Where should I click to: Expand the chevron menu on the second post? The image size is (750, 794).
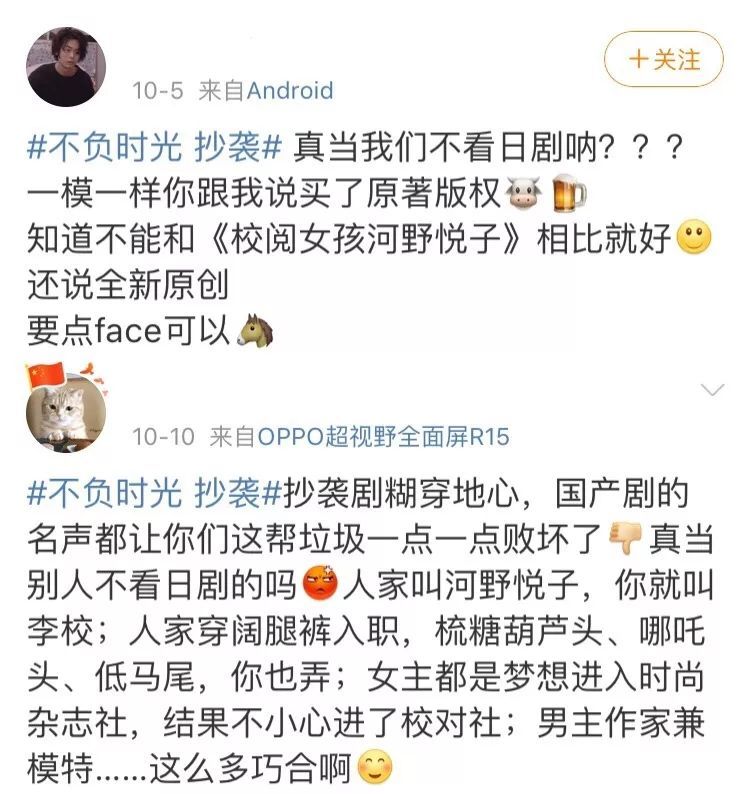click(713, 389)
